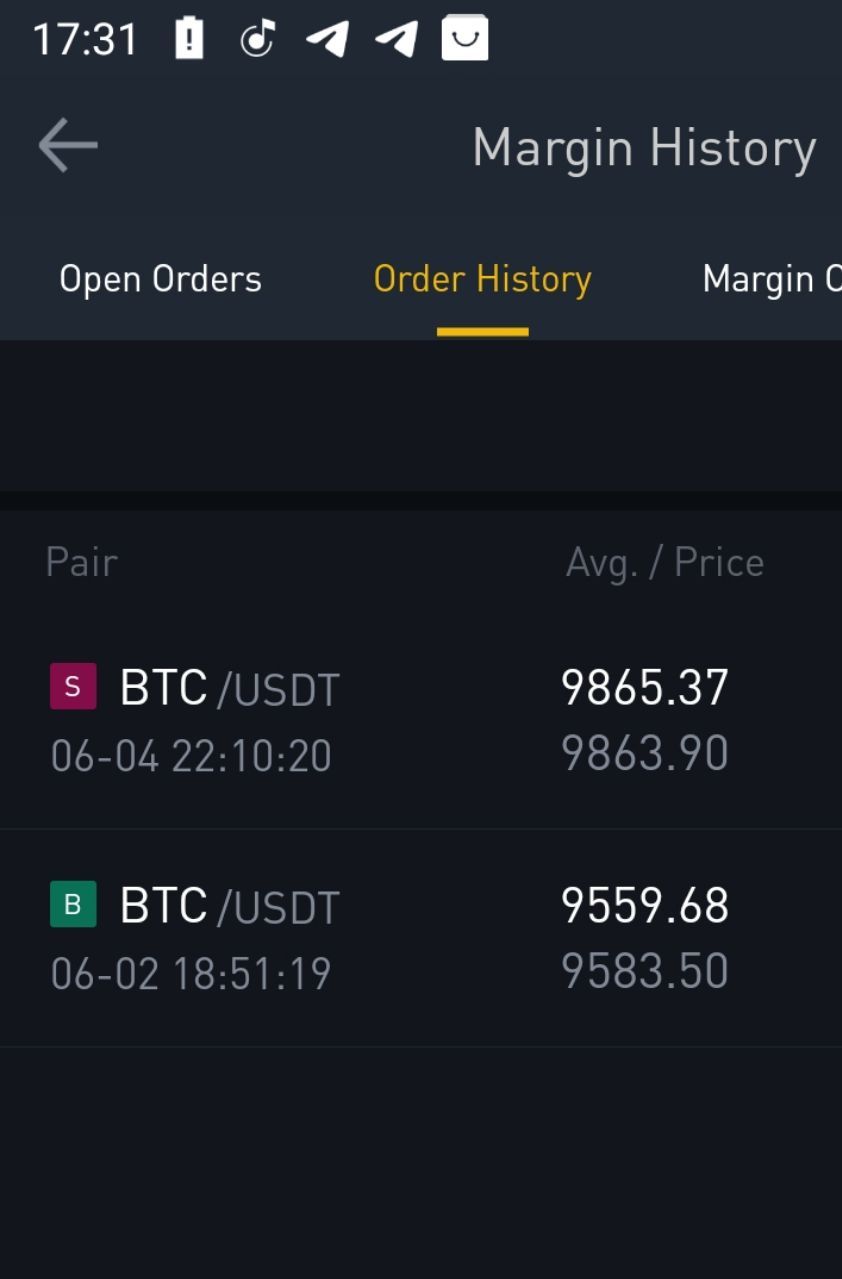Image resolution: width=842 pixels, height=1279 pixels.
Task: Open the BTC/USDT sell order from 06-04
Action: (x=420, y=720)
